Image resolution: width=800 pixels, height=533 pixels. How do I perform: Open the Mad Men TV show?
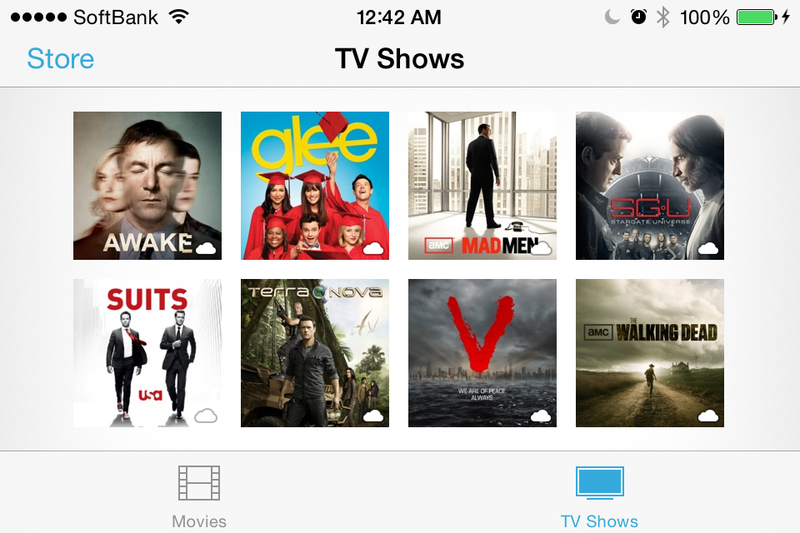tap(482, 185)
